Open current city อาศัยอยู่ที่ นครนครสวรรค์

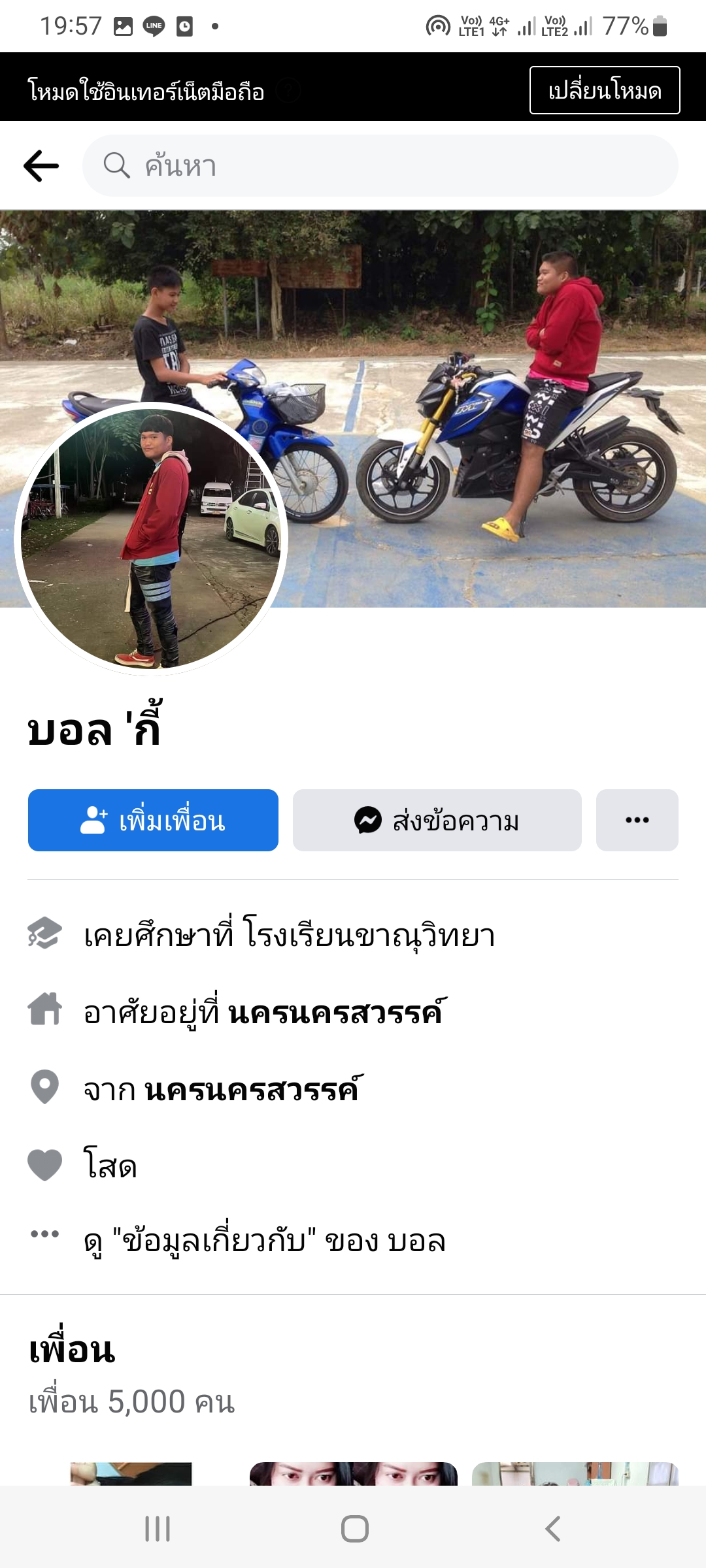[x=336, y=1013]
